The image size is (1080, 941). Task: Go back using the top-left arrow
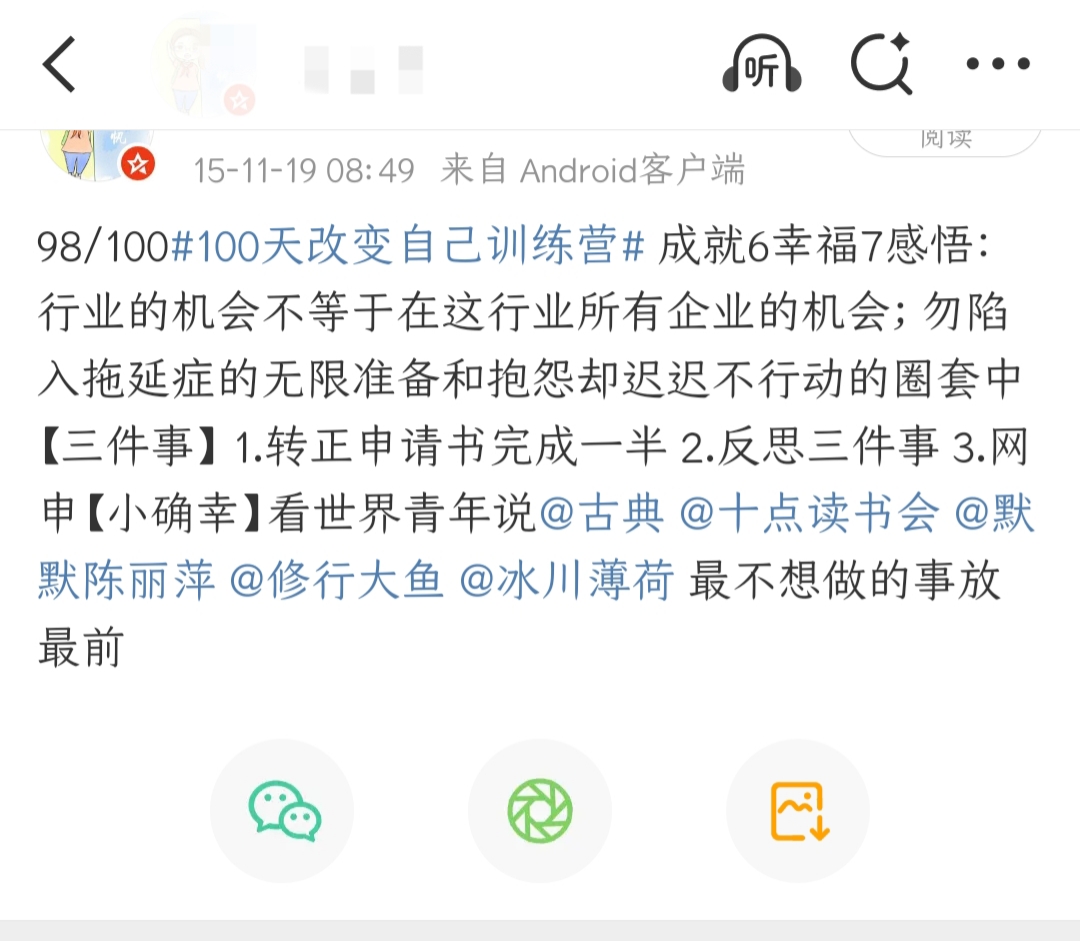point(59,65)
